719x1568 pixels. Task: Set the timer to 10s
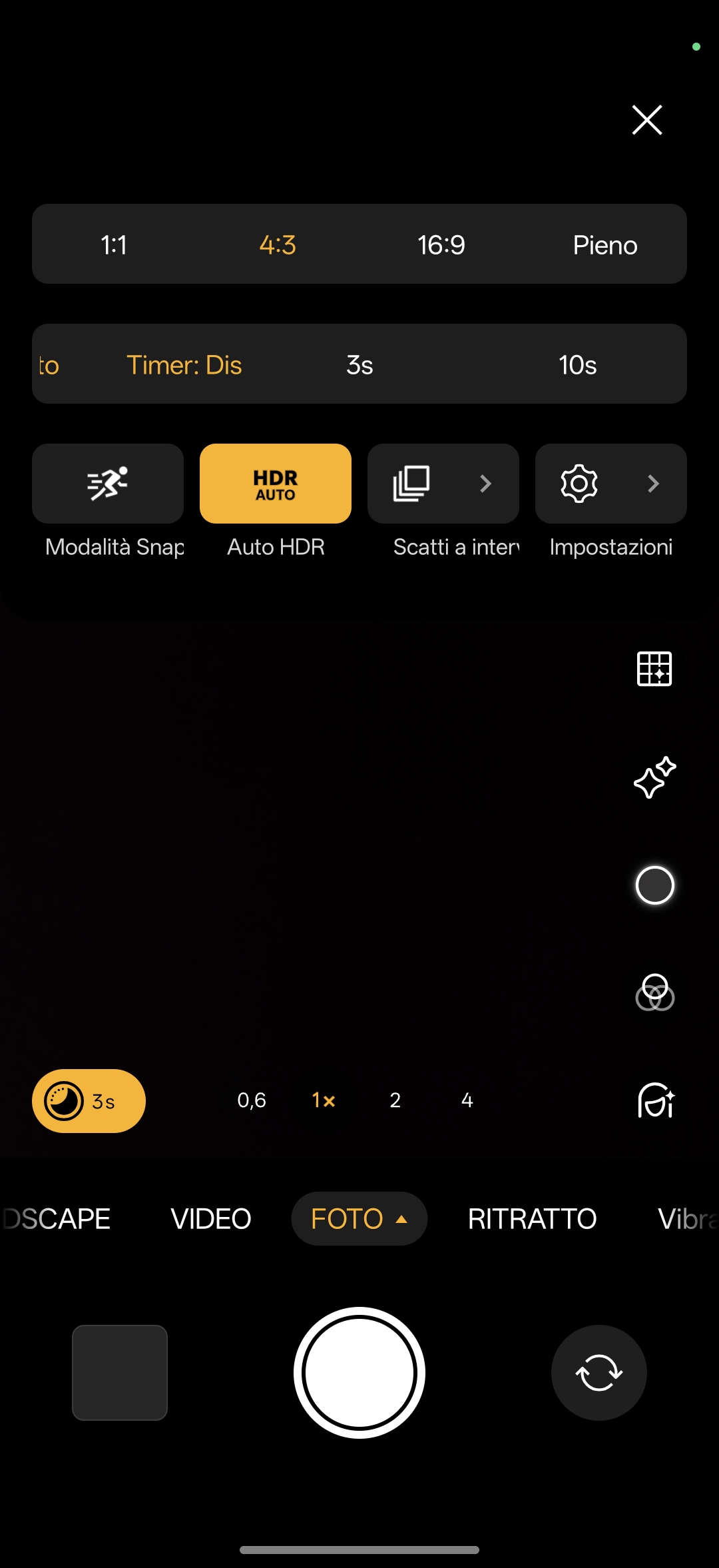tap(577, 364)
